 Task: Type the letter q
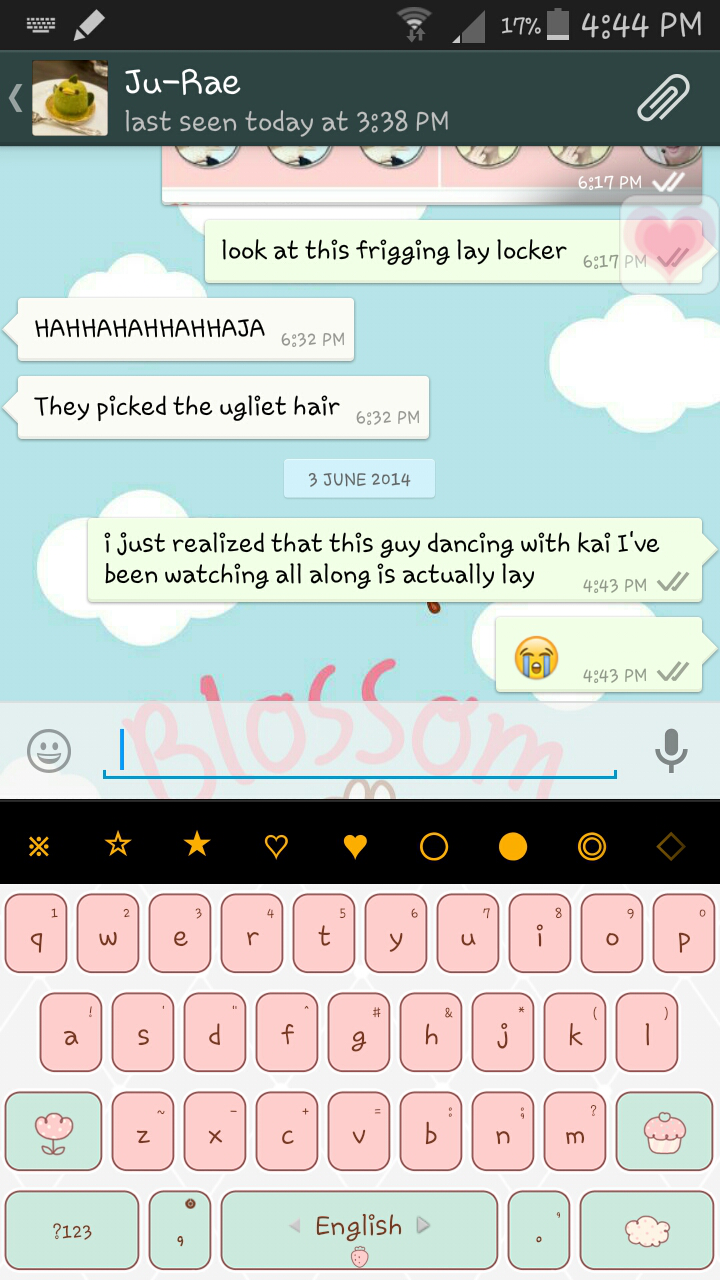(x=36, y=934)
